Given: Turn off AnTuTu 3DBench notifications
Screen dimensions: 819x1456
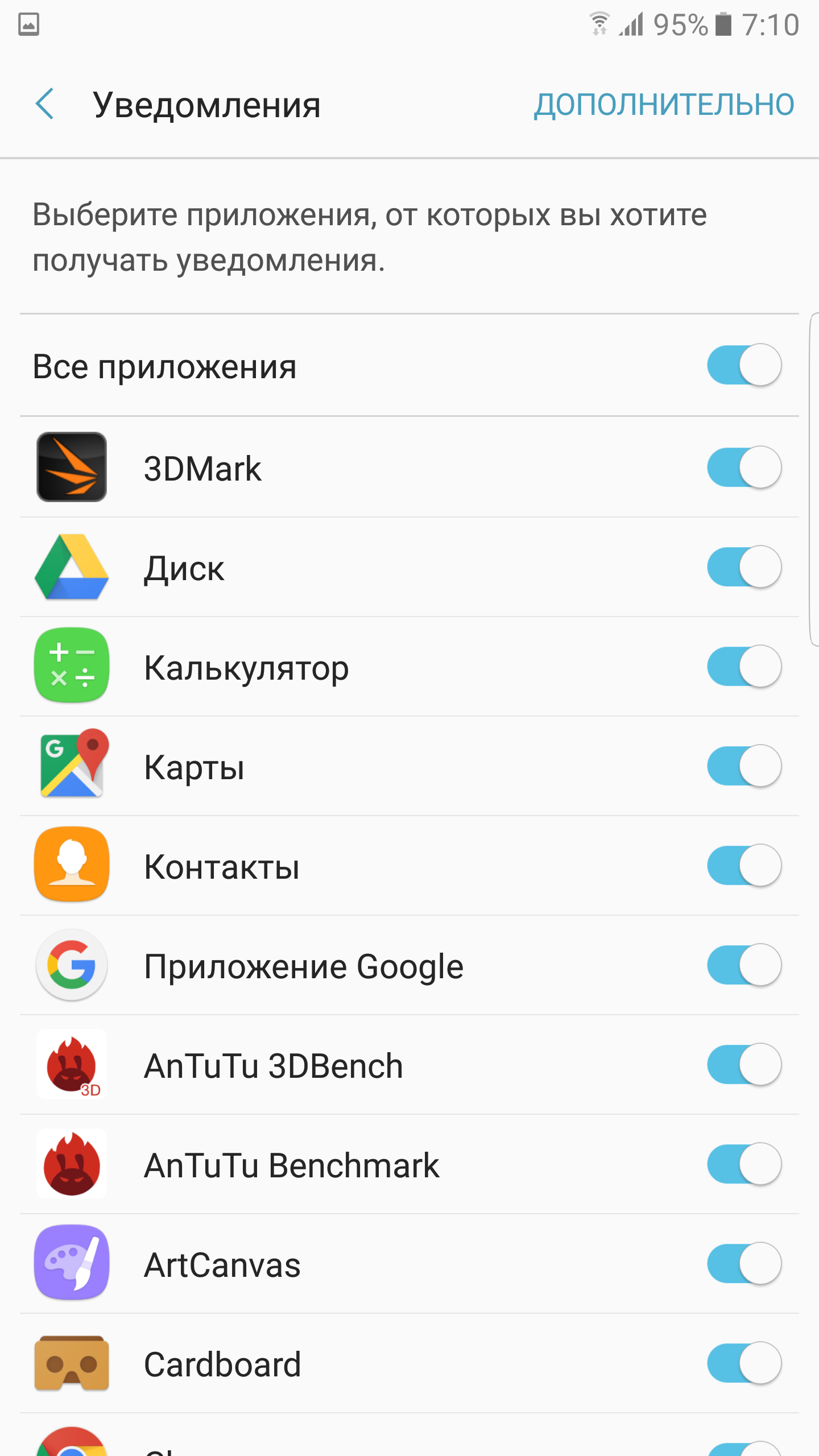Looking at the screenshot, I should click(x=744, y=1065).
